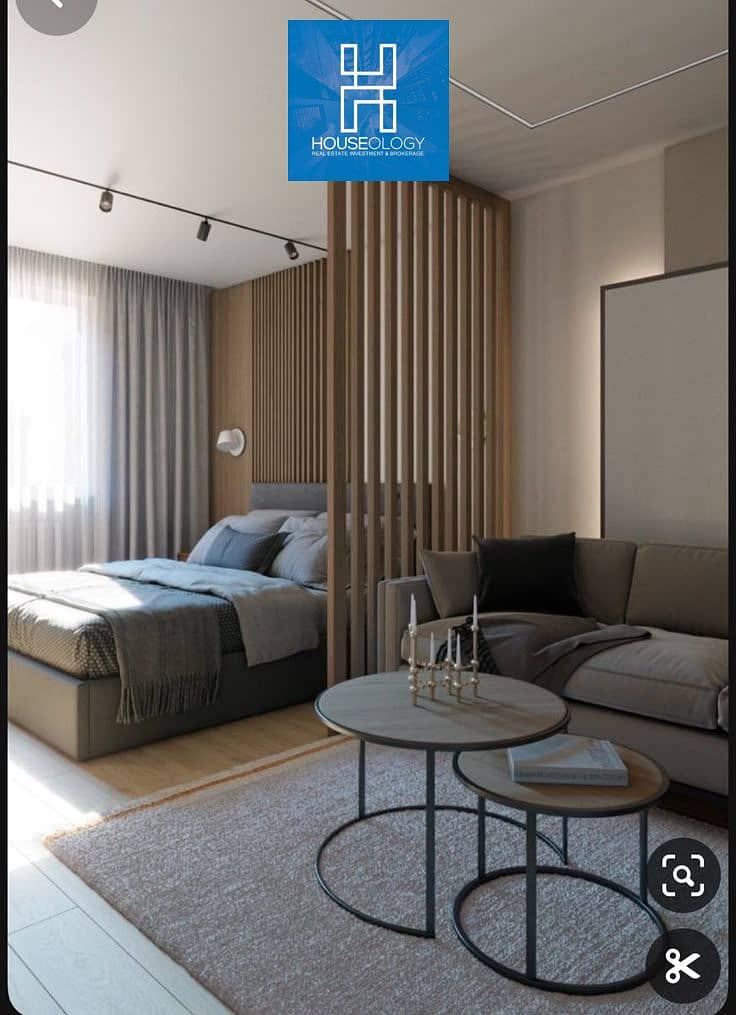The height and width of the screenshot is (1015, 736).
Task: Go back using the top-left arrow
Action: click(x=56, y=8)
